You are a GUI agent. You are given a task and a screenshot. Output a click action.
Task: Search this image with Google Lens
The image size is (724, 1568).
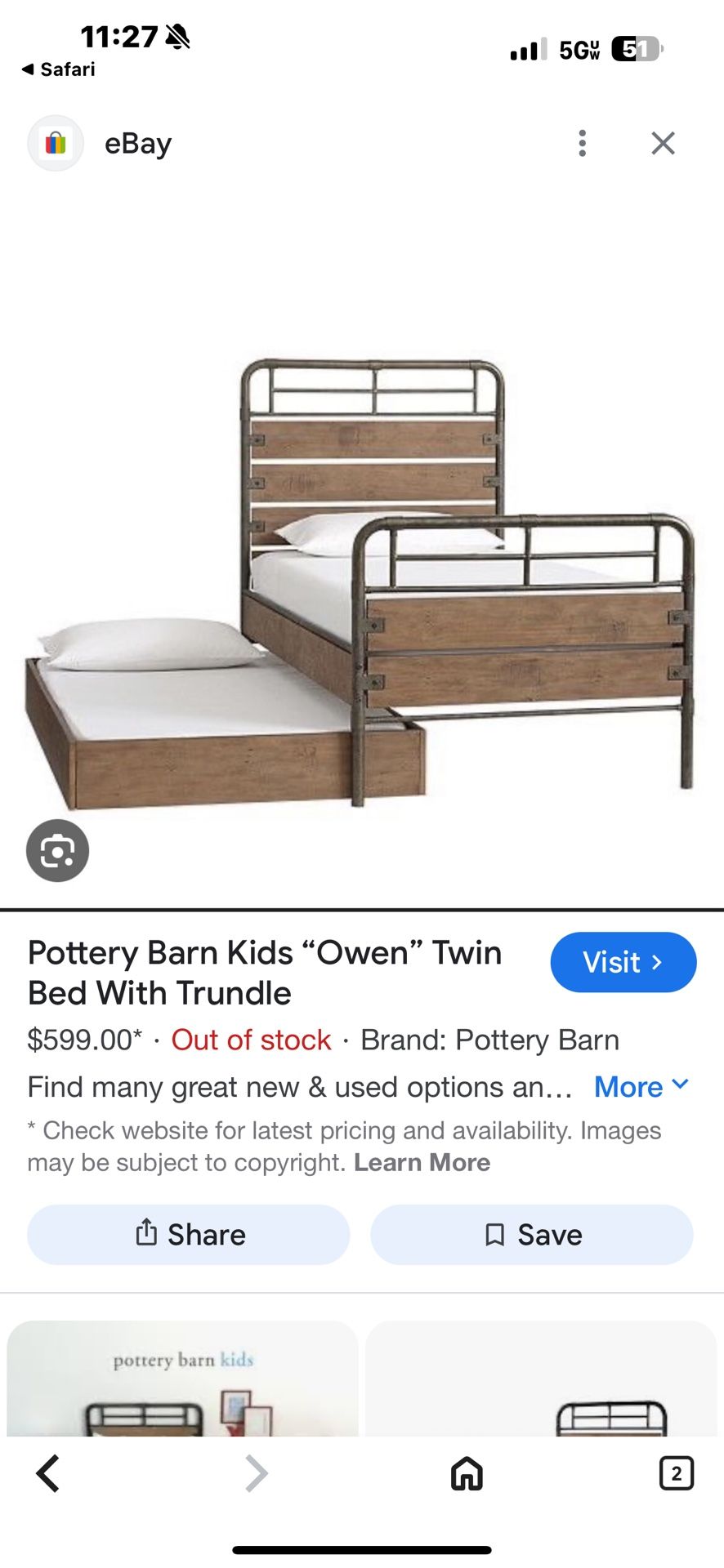57,849
